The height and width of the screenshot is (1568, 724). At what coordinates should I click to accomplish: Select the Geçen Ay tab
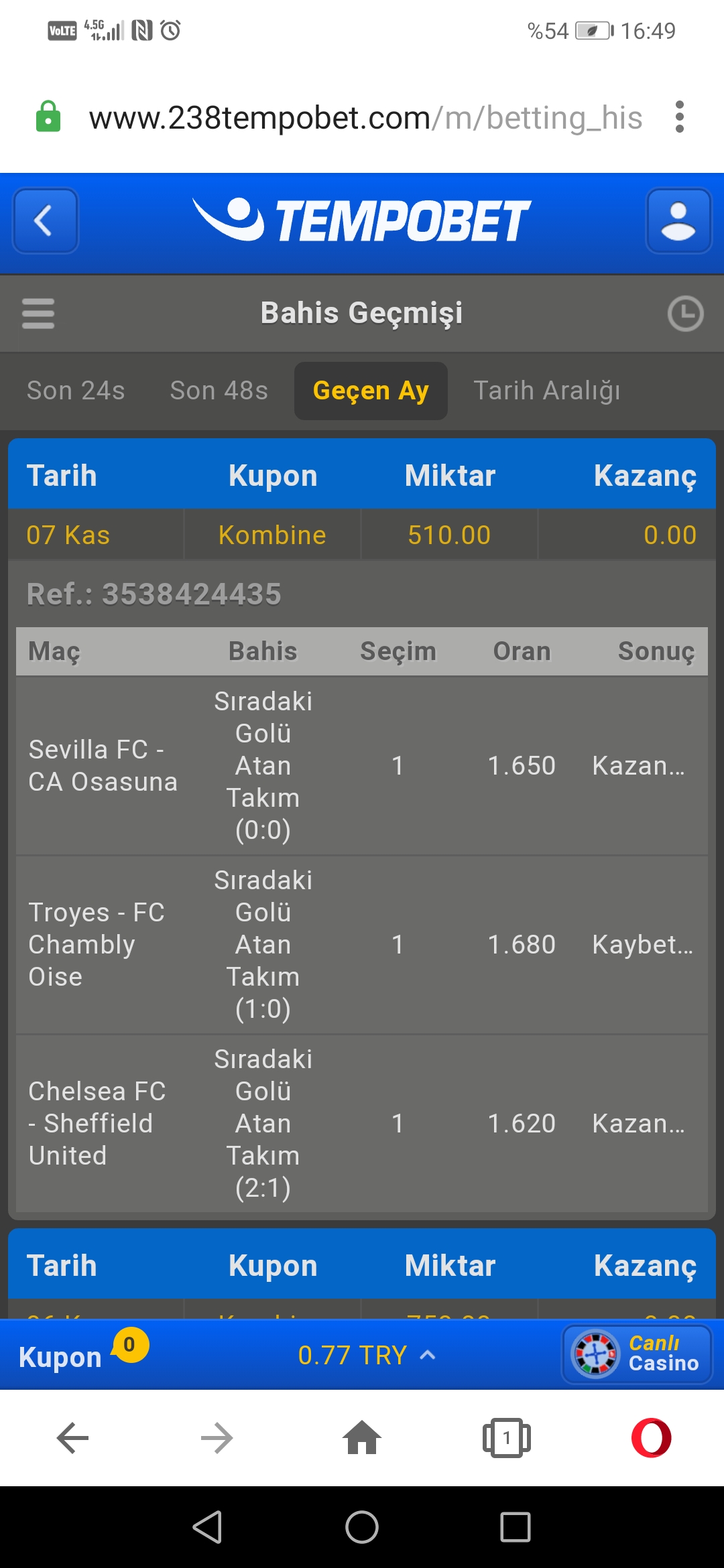[x=371, y=391]
